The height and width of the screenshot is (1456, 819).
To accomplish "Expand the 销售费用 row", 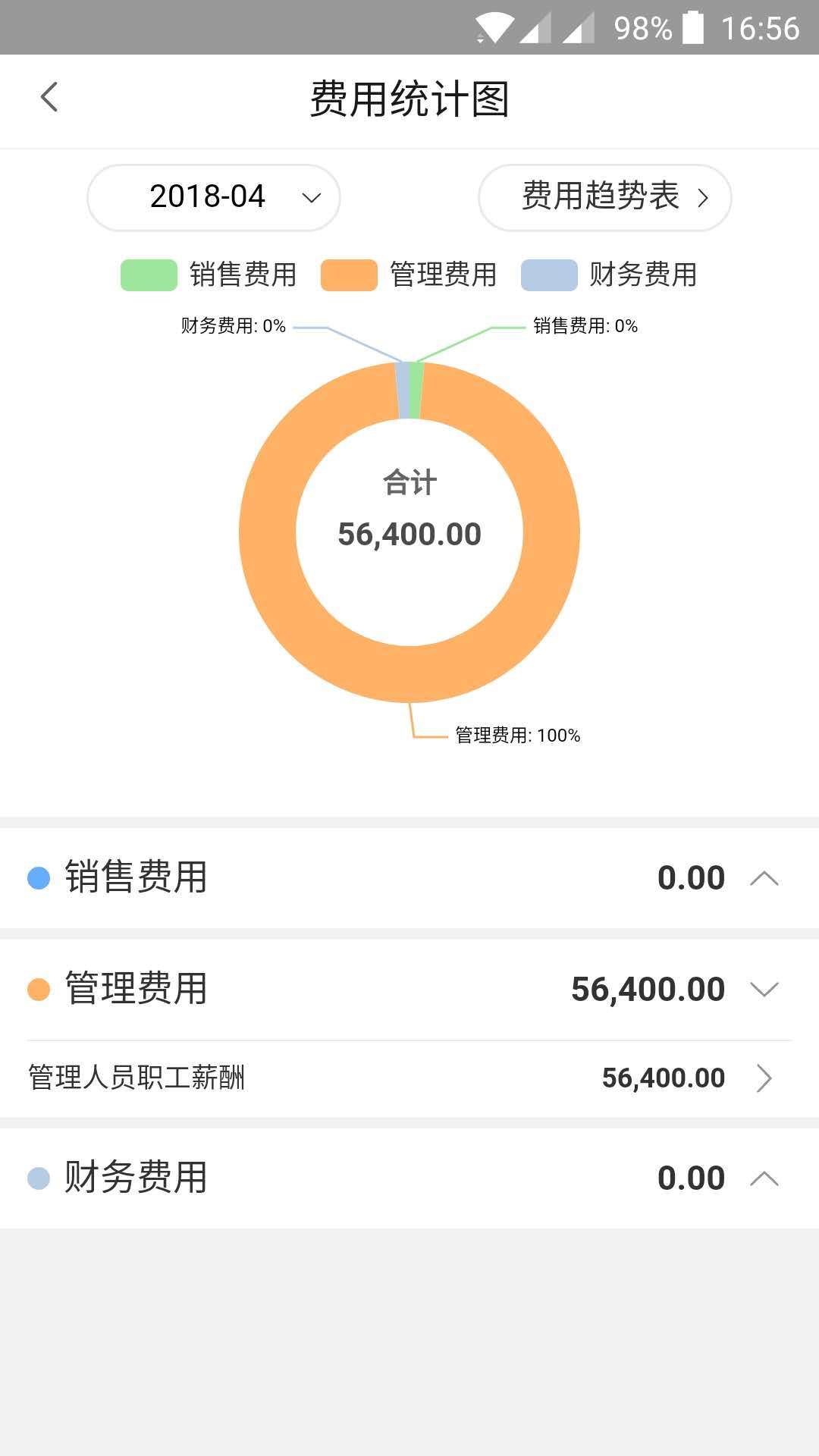I will [409, 878].
